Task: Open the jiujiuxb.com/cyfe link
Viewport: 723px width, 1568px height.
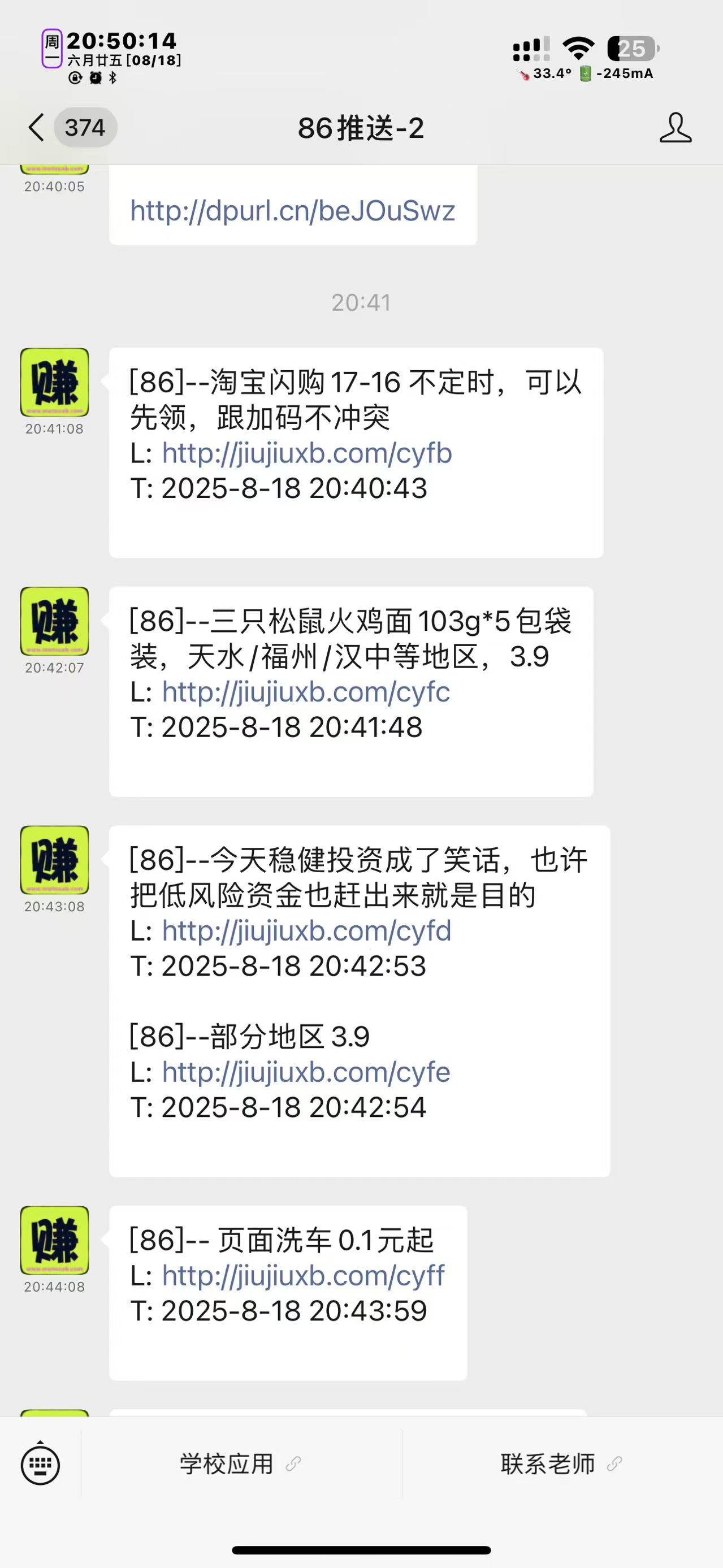Action: [x=305, y=1072]
